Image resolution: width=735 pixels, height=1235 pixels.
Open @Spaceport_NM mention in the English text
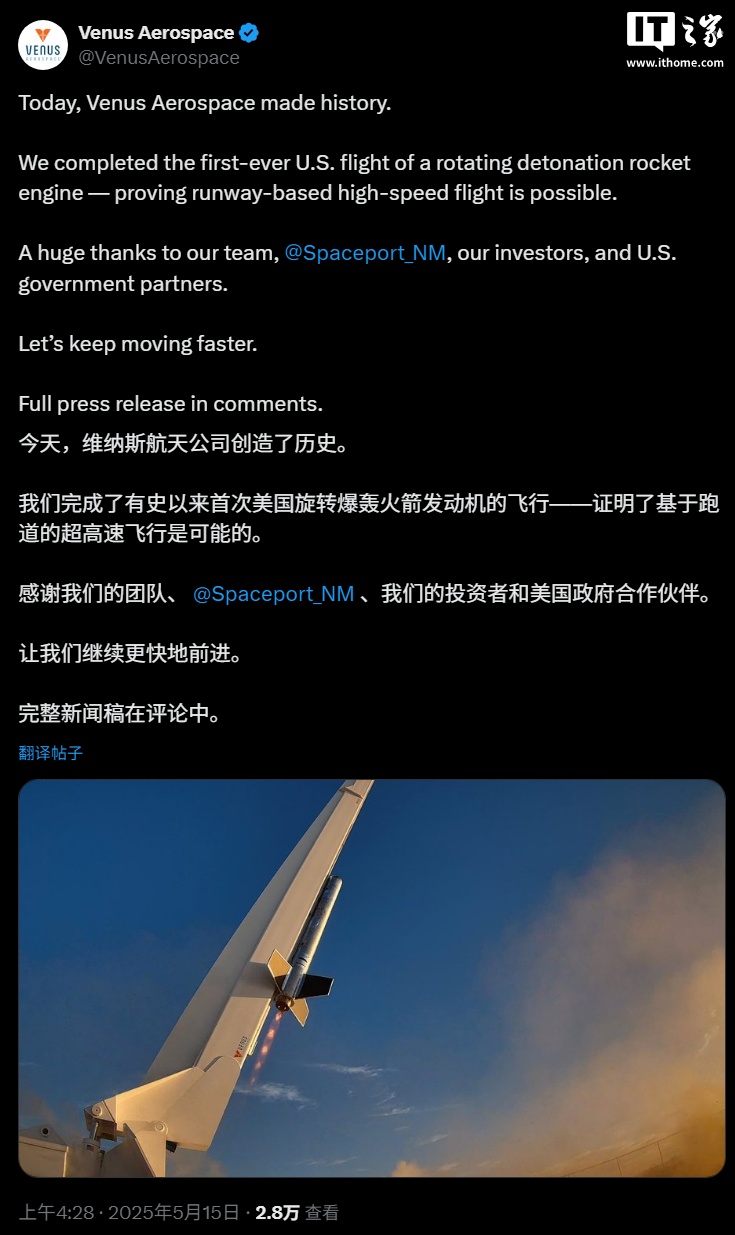pyautogui.click(x=365, y=253)
